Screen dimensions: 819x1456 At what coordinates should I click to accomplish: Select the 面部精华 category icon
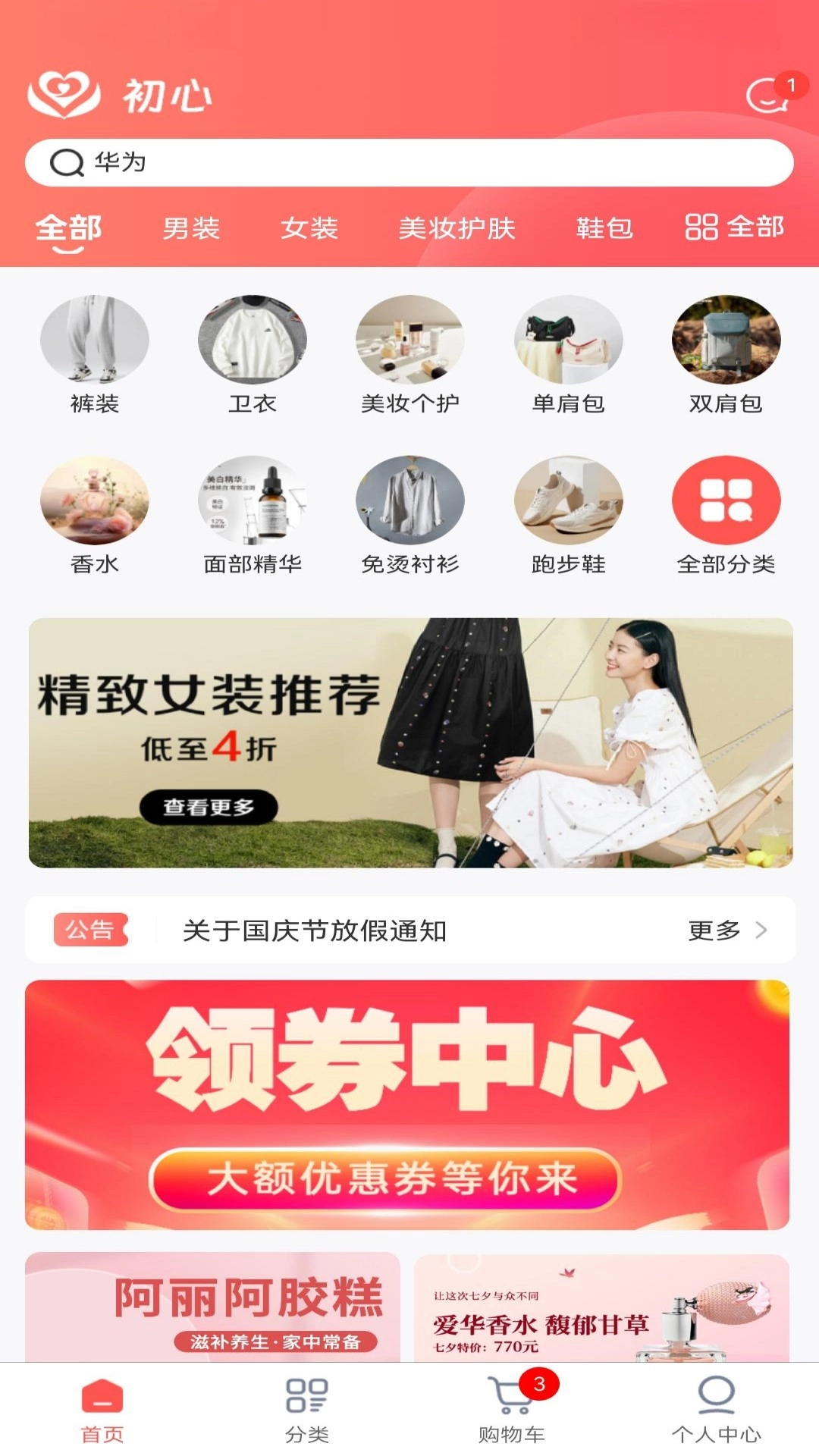point(253,500)
